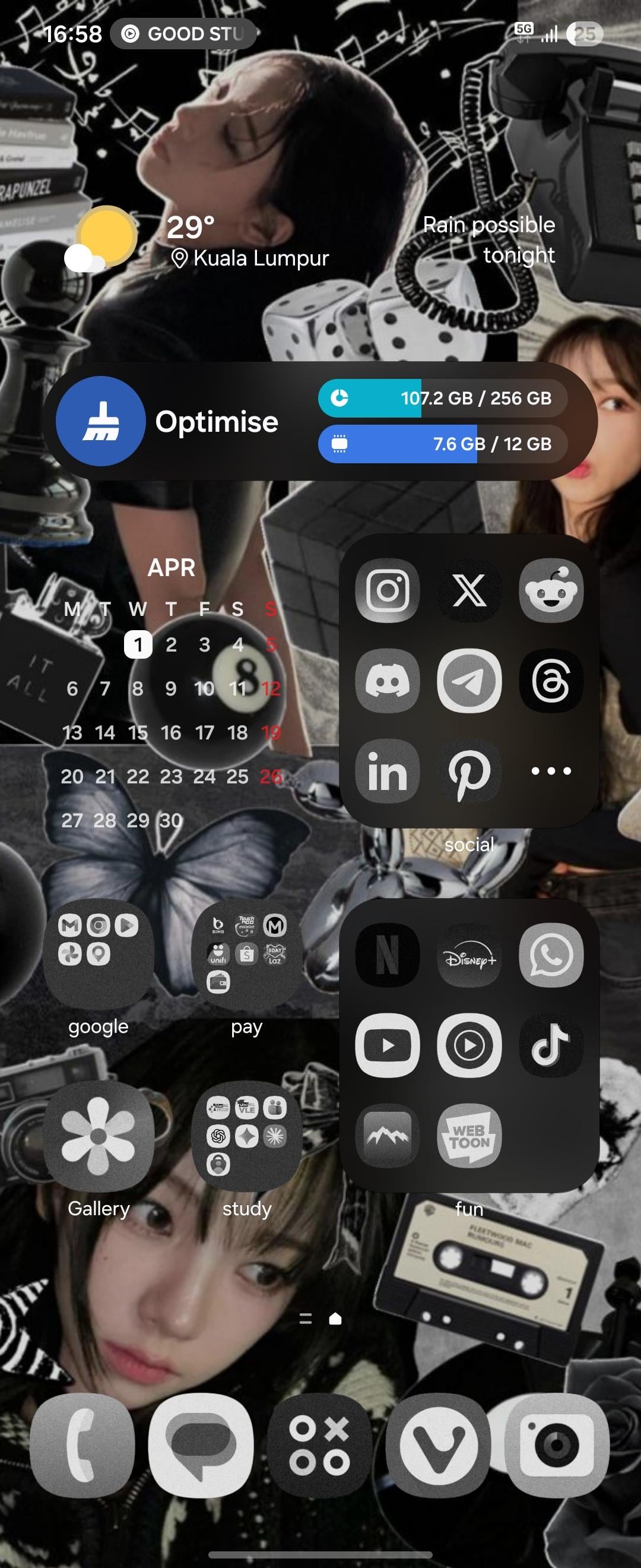This screenshot has height=1568, width=641.
Task: Launch TikTok
Action: (551, 1045)
